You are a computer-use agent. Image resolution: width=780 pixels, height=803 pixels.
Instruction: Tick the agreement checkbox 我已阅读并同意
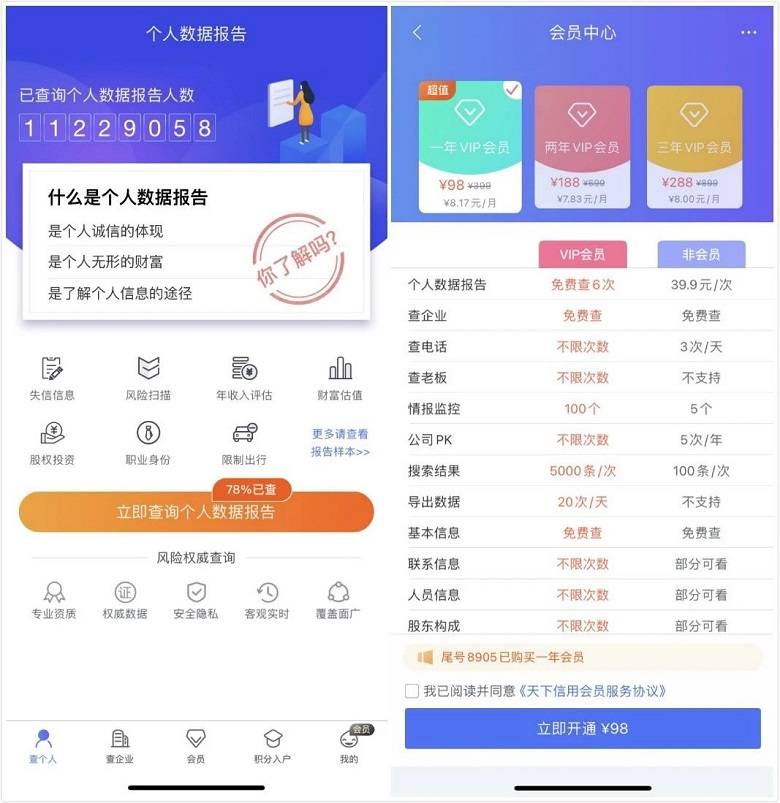412,691
